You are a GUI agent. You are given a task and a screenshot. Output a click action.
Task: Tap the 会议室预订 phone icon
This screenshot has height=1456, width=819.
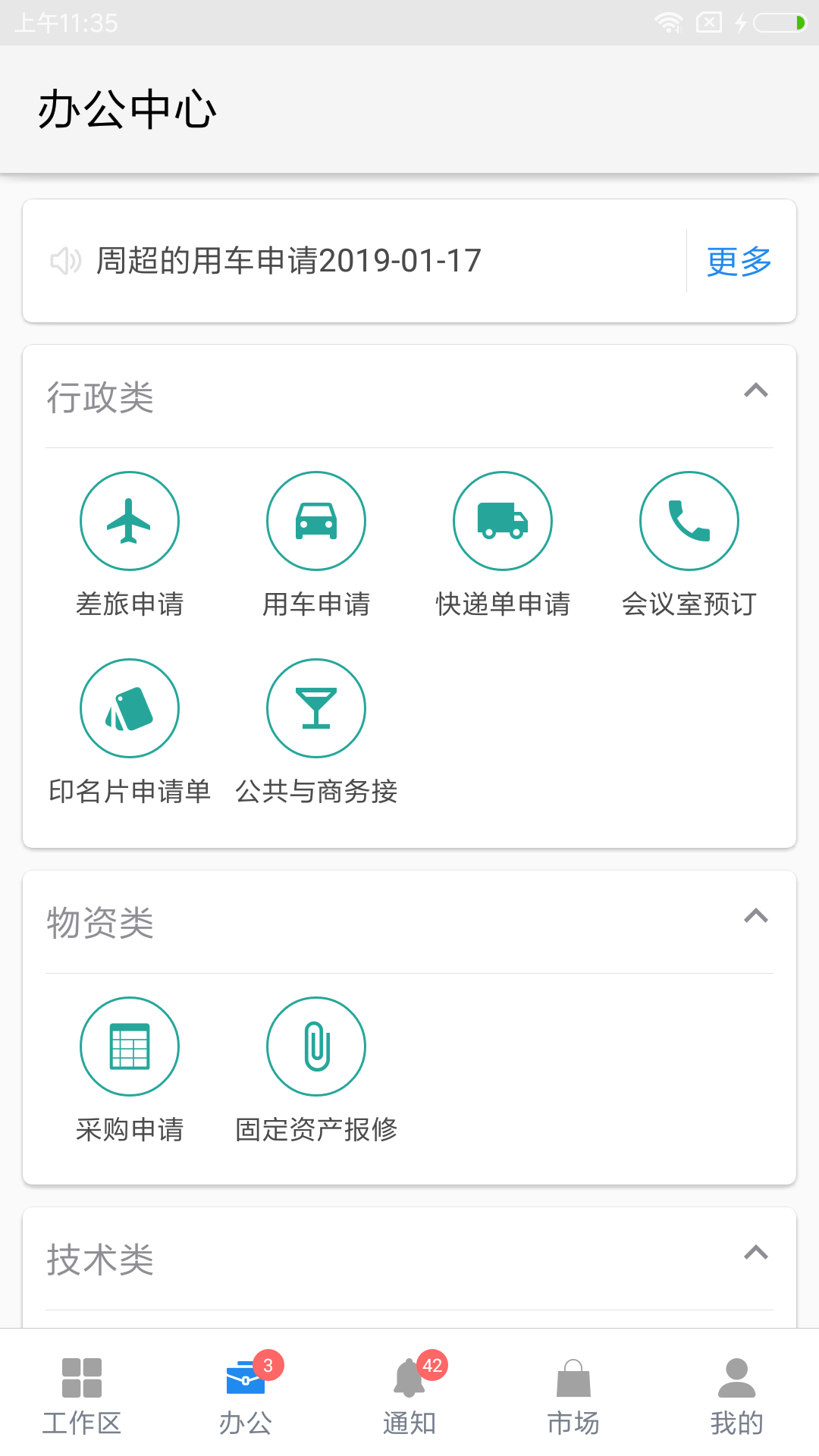[689, 521]
